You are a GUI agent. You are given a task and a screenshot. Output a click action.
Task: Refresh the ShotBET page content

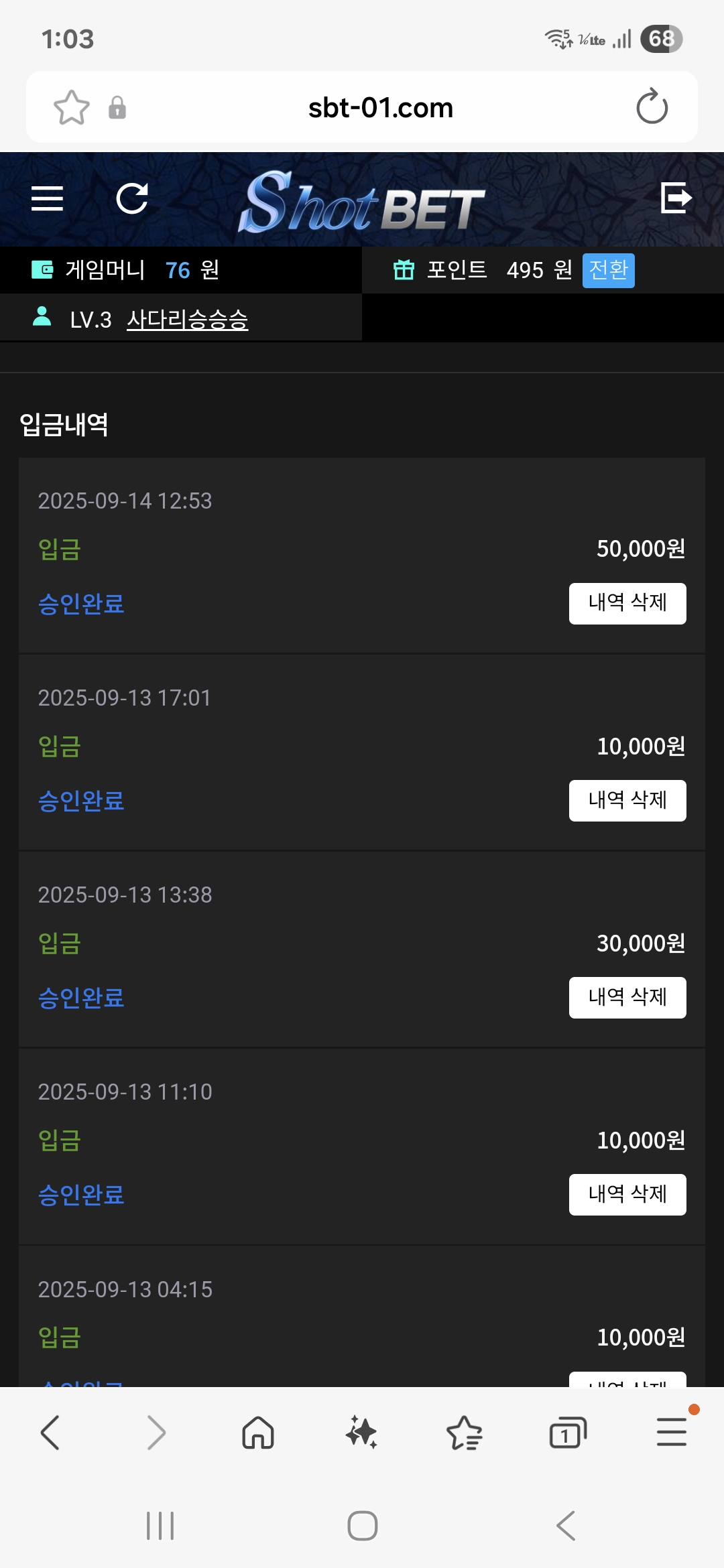coord(132,198)
